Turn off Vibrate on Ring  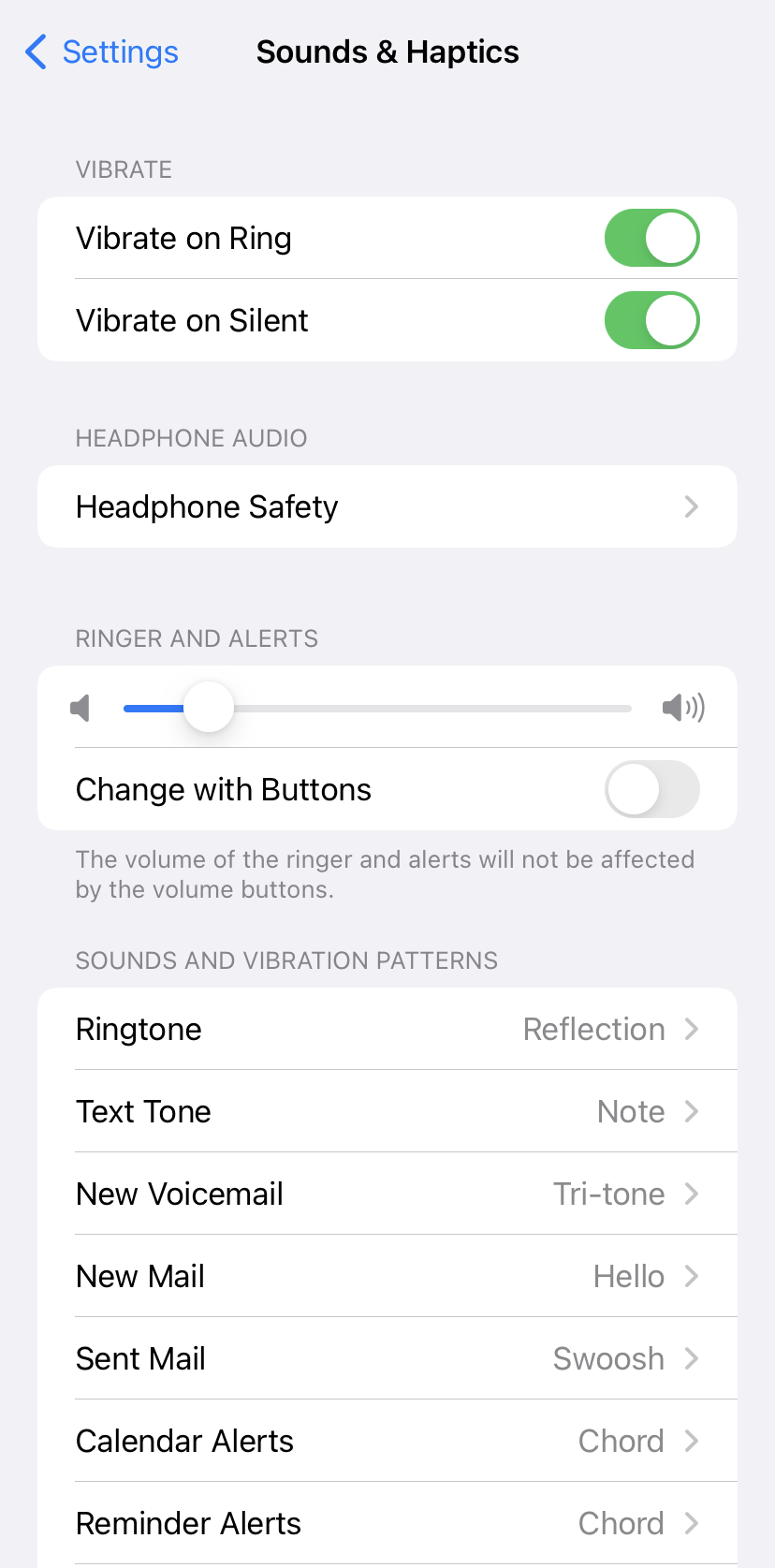[x=651, y=238]
